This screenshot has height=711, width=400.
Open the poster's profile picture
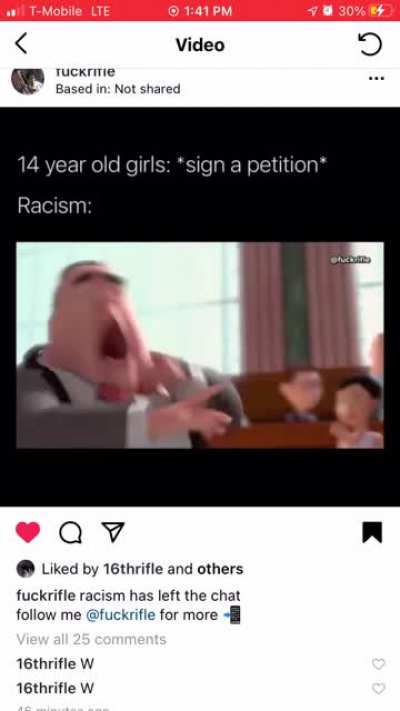pos(28,81)
